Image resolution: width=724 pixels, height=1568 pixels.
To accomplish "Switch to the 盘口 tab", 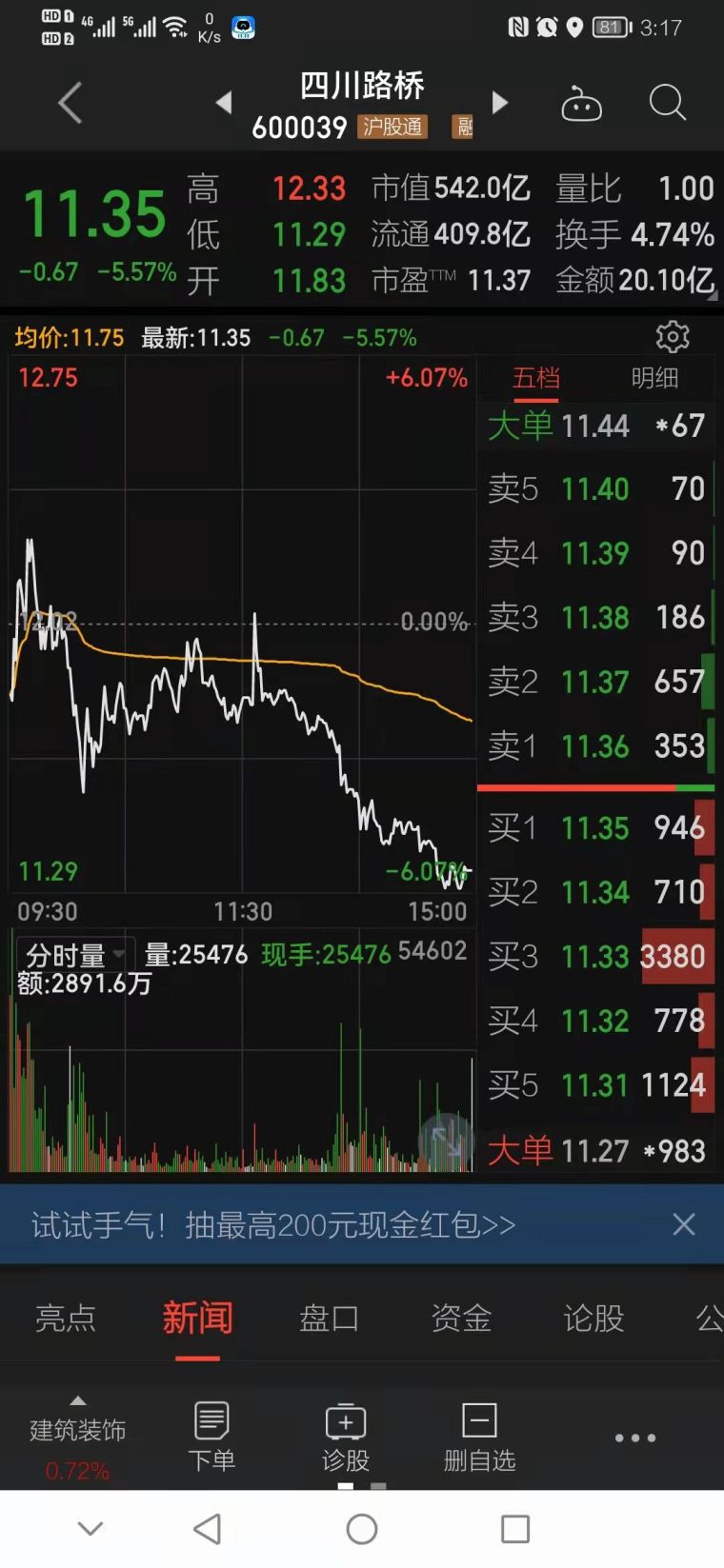I will (x=329, y=1318).
